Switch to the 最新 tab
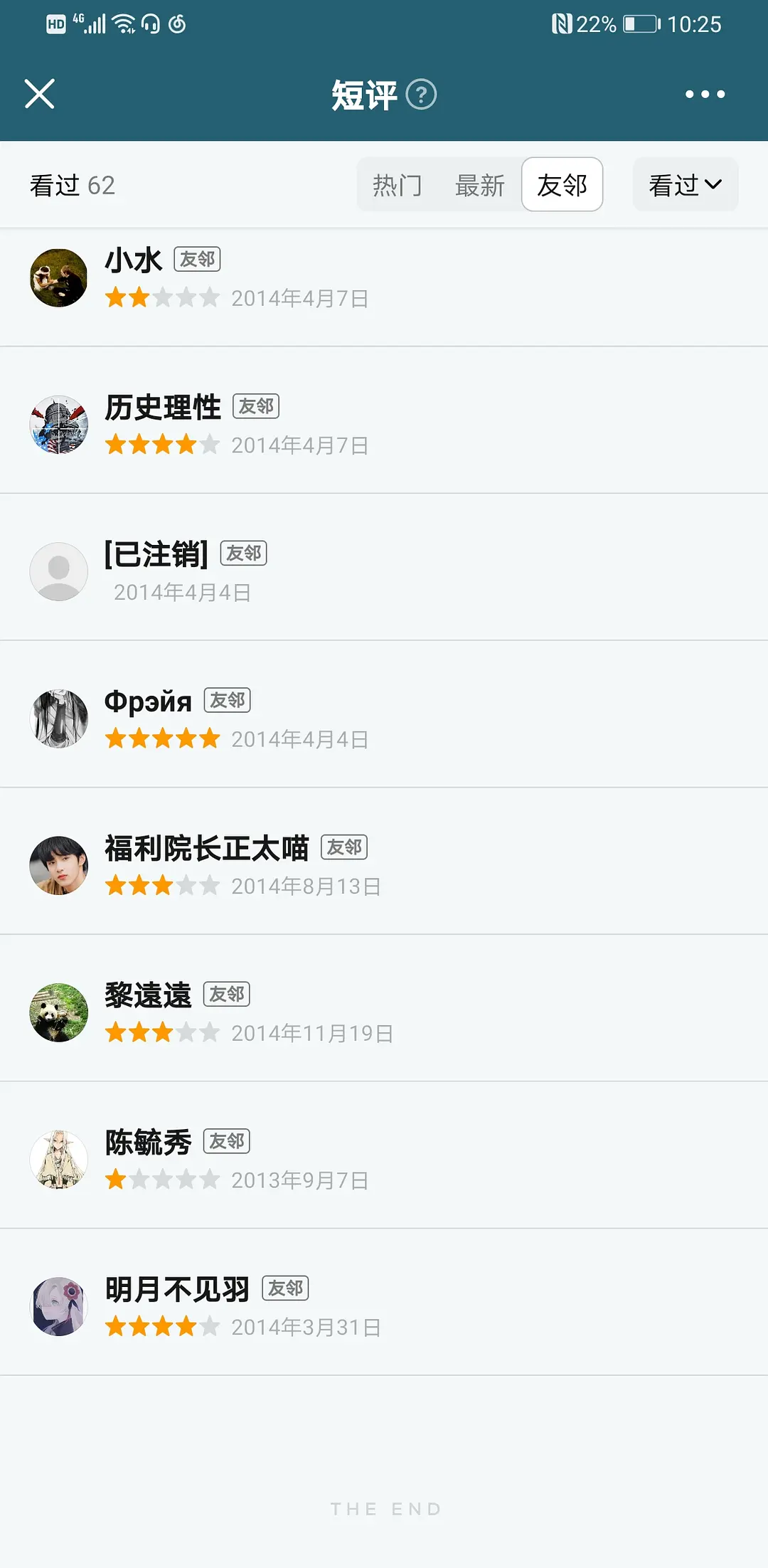768x1568 pixels. [x=480, y=185]
